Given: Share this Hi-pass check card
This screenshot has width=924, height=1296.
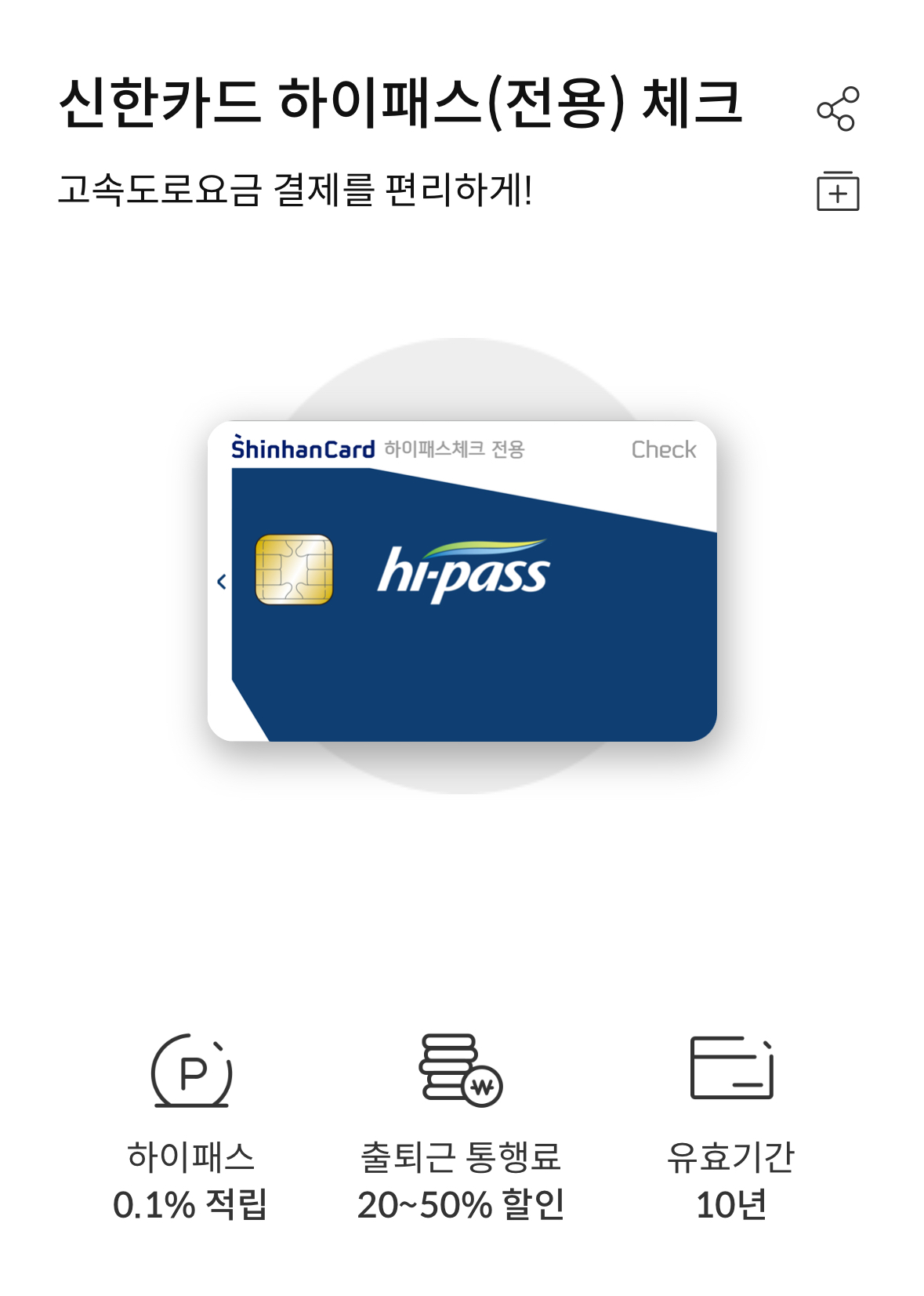Looking at the screenshot, I should (x=837, y=109).
